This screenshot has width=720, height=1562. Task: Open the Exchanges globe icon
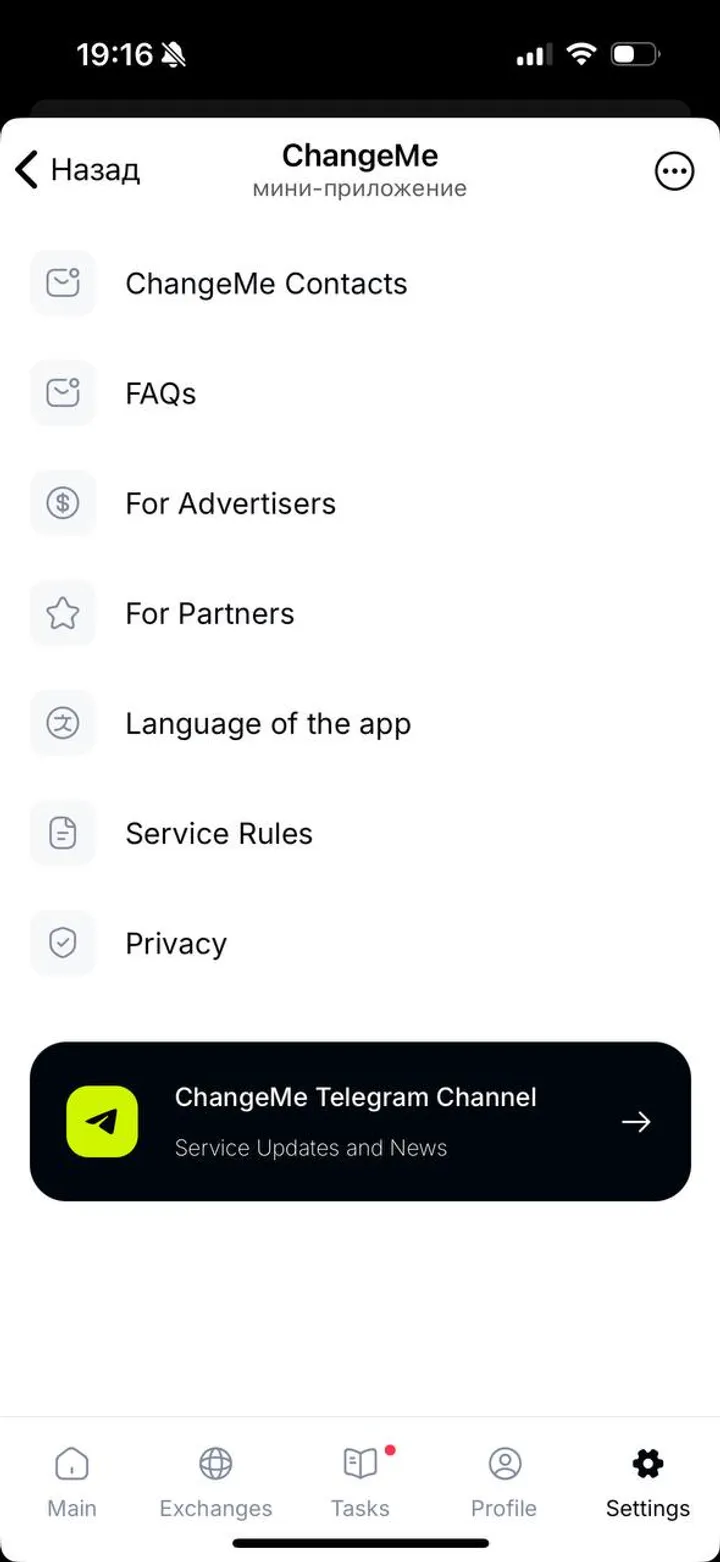tap(215, 1463)
